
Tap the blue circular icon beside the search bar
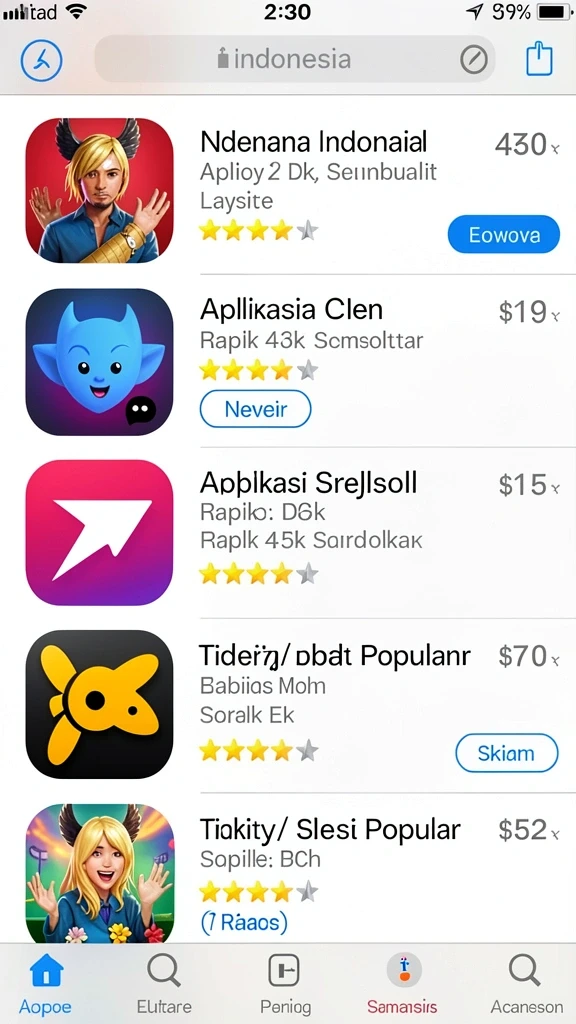pyautogui.click(x=41, y=61)
